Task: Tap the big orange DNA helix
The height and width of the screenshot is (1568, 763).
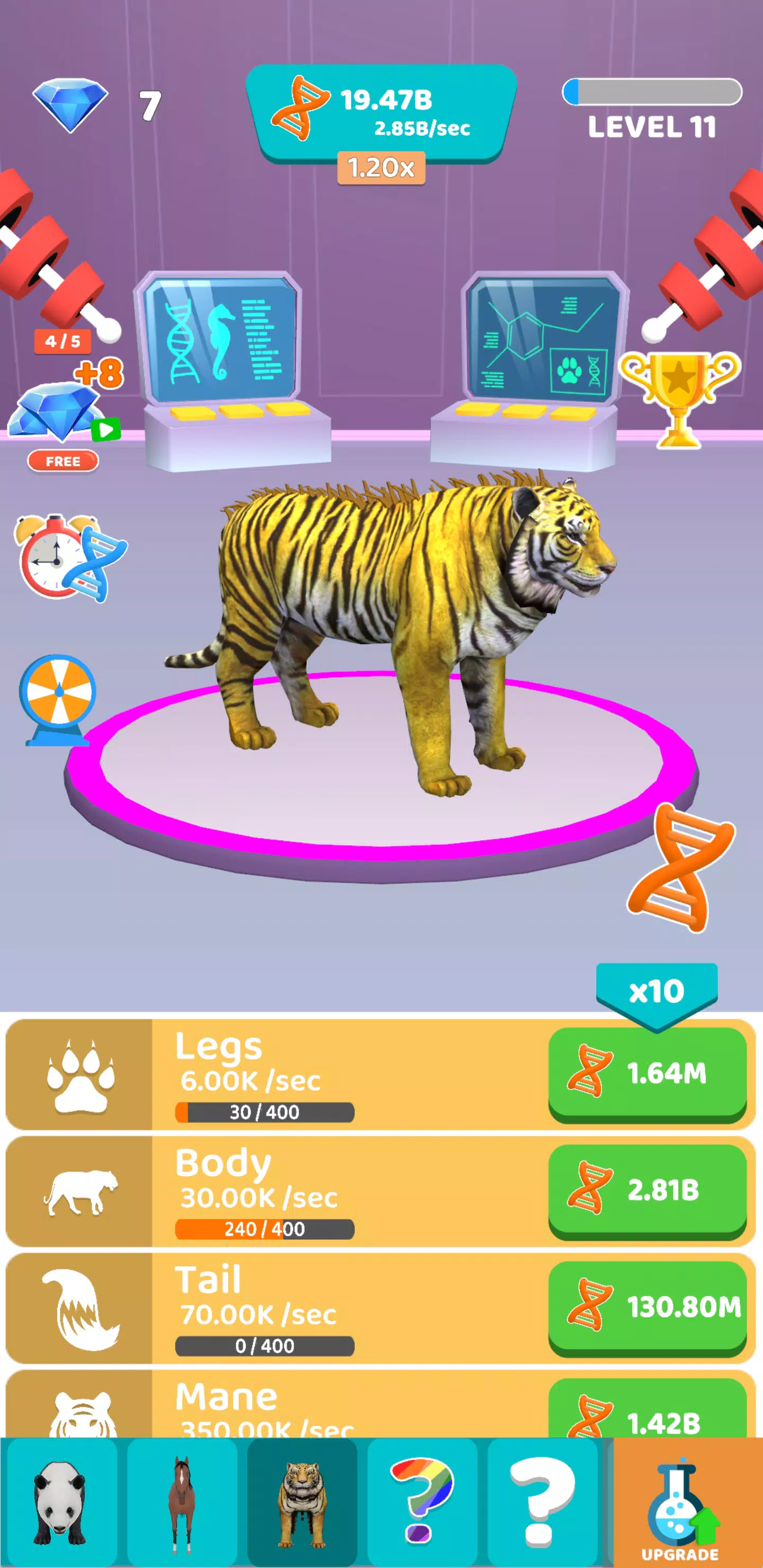Action: tap(681, 868)
